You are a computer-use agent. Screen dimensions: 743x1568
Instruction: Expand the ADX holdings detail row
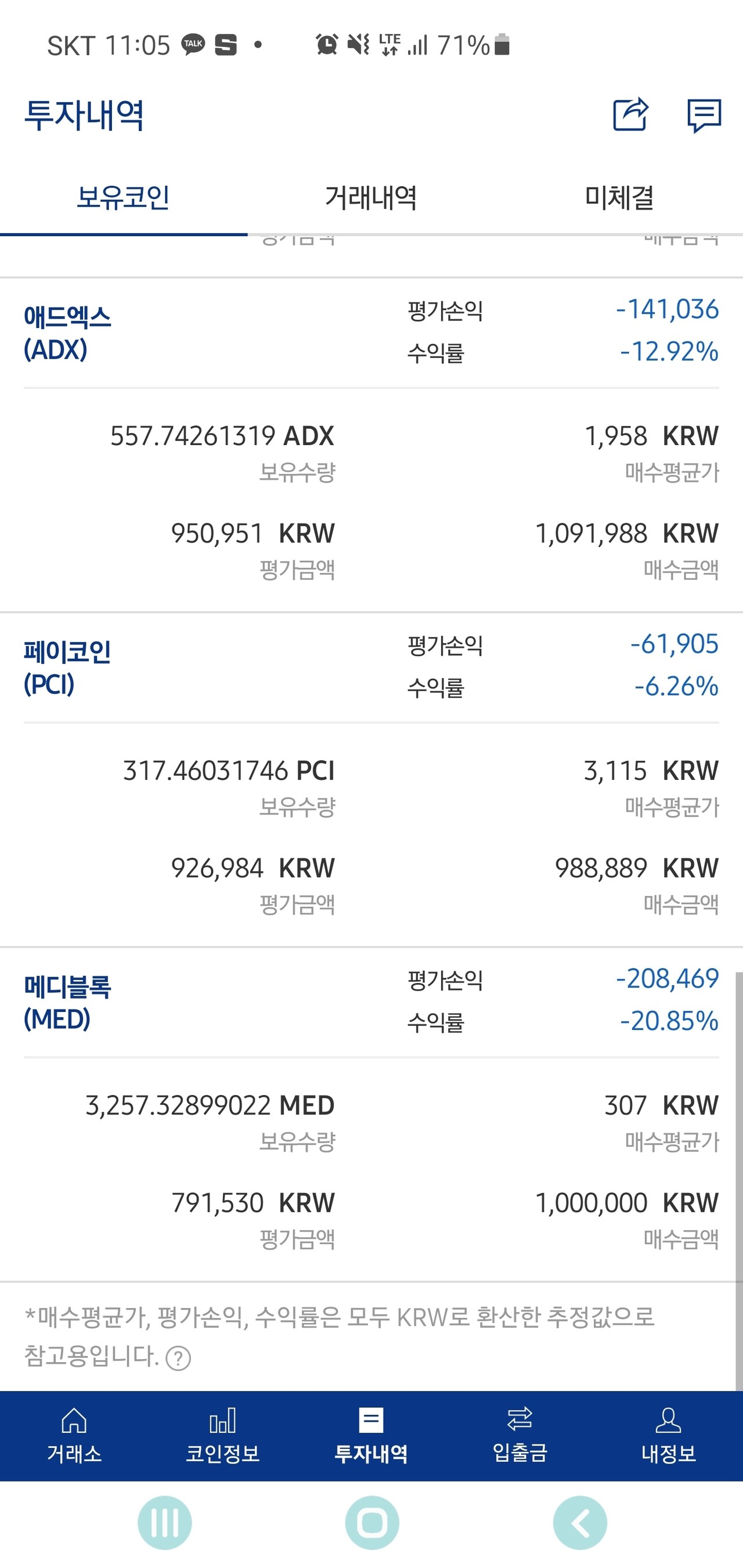tap(222, 436)
